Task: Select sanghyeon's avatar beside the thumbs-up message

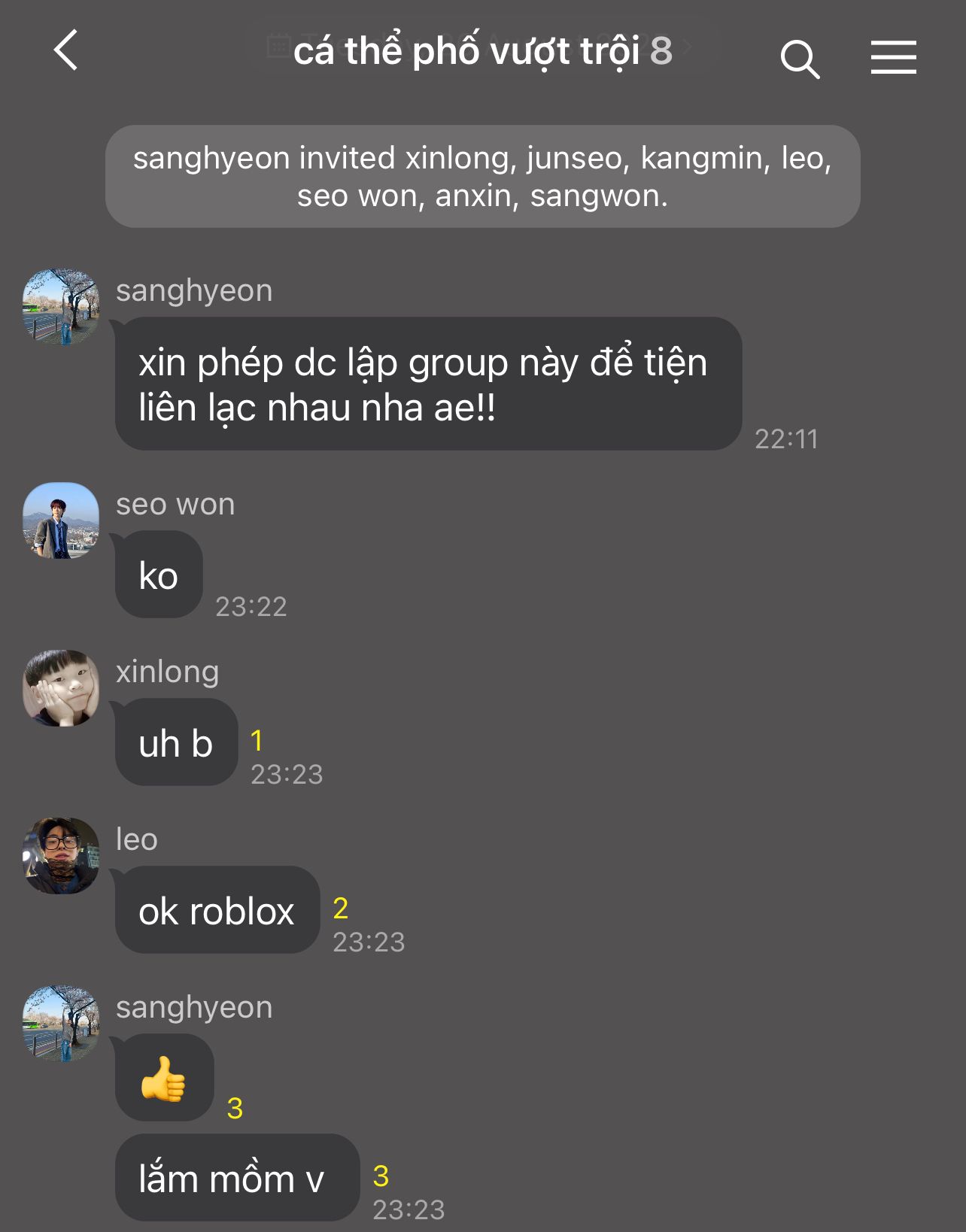Action: click(x=61, y=1024)
